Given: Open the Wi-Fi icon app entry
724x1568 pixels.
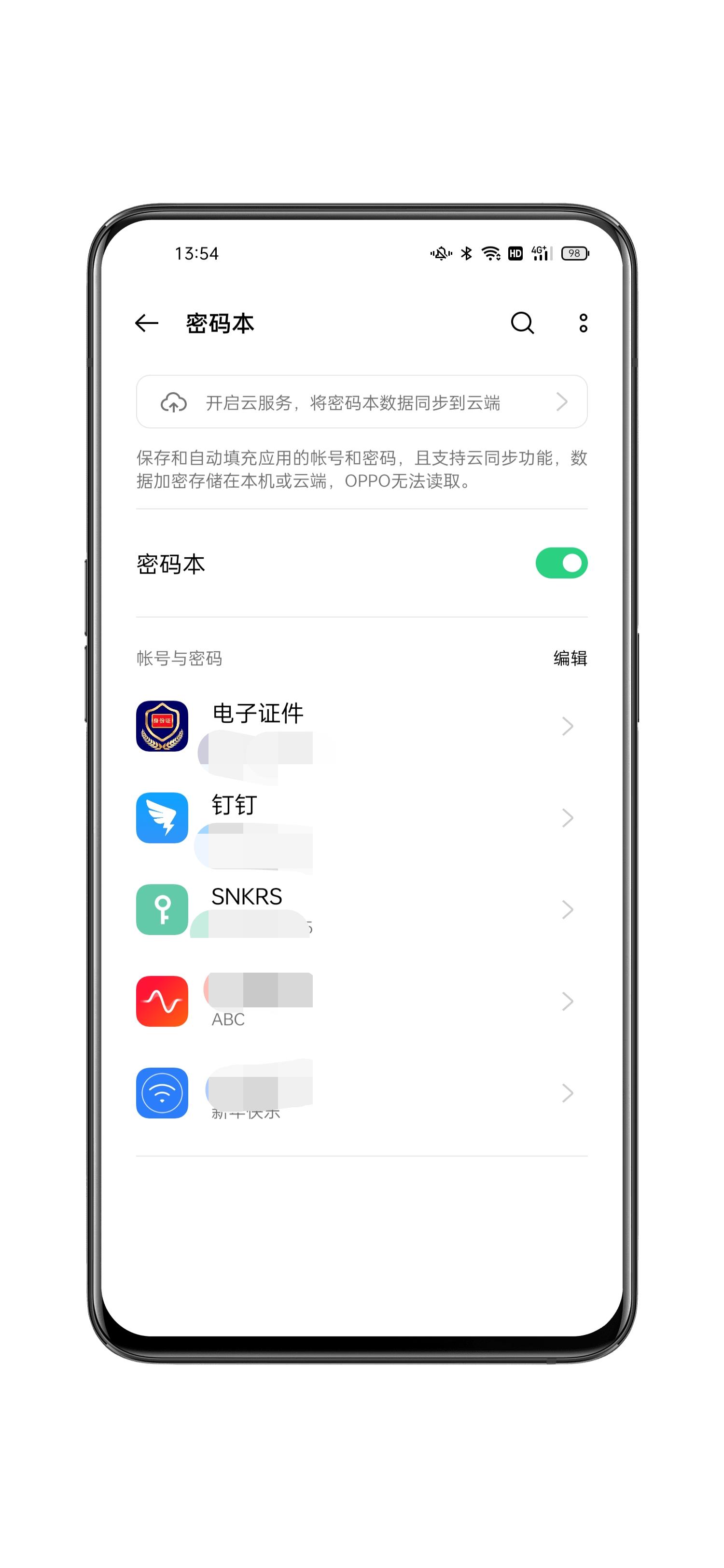Looking at the screenshot, I should tap(362, 1093).
